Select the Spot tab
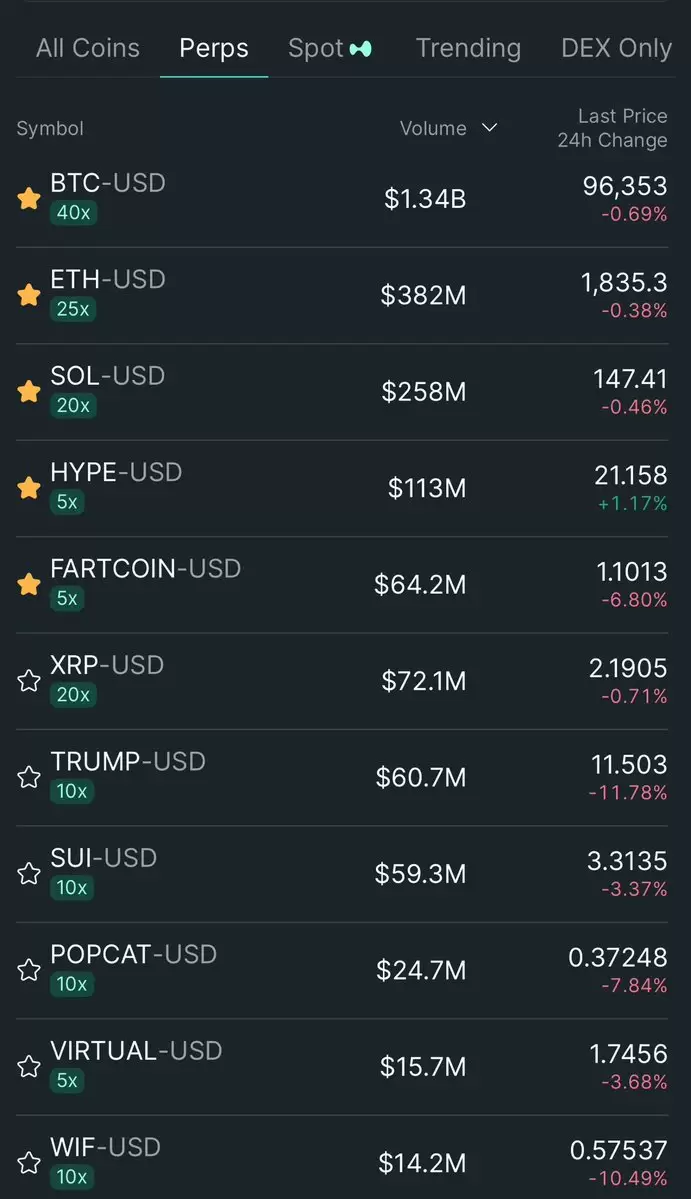Screen dimensions: 691x1199 (x=329, y=48)
